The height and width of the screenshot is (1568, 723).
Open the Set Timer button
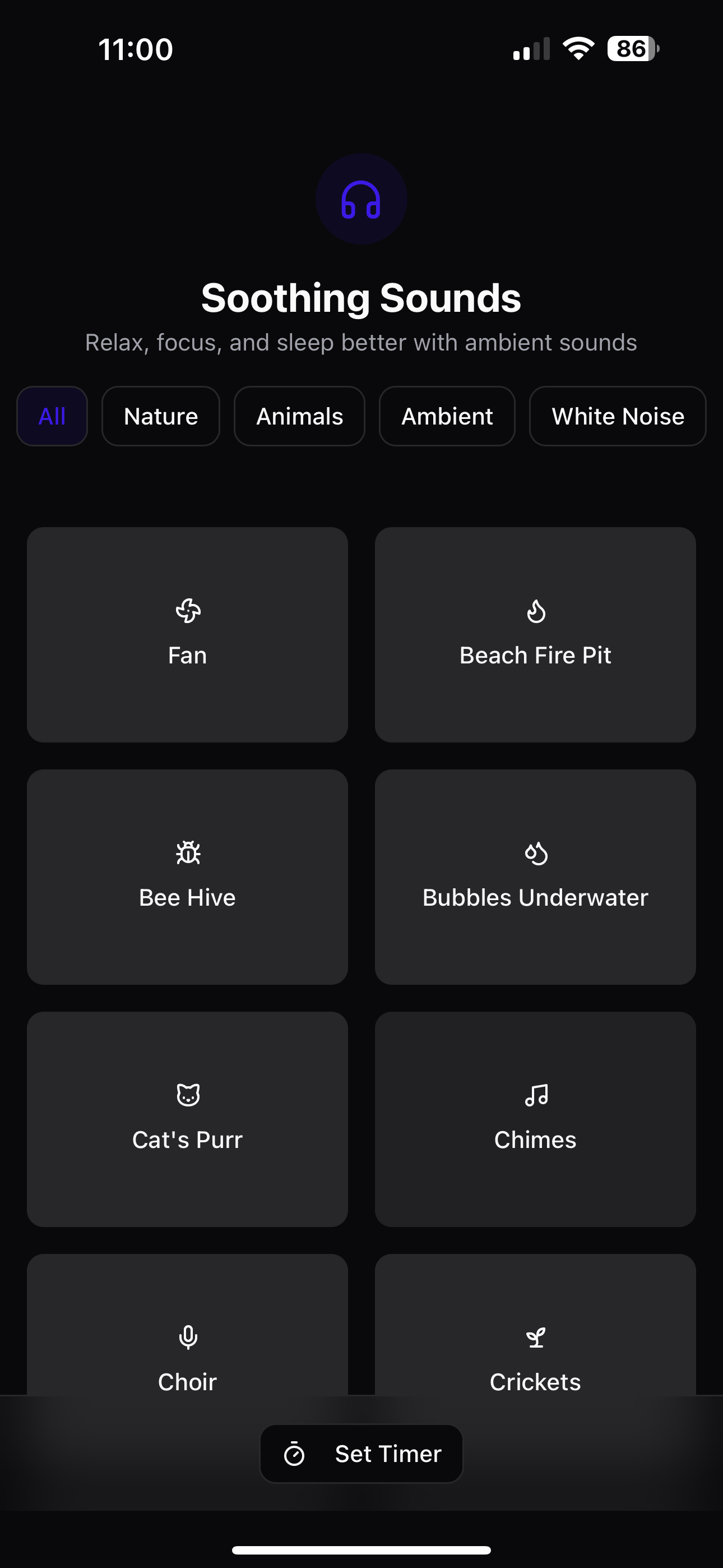click(361, 1454)
